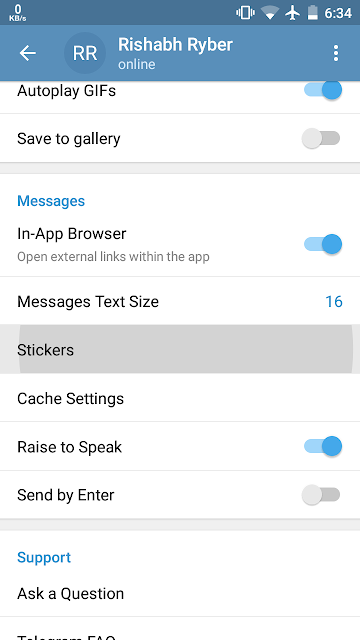Enable Save to gallery
Viewport: 360px width, 640px height.
(321, 138)
